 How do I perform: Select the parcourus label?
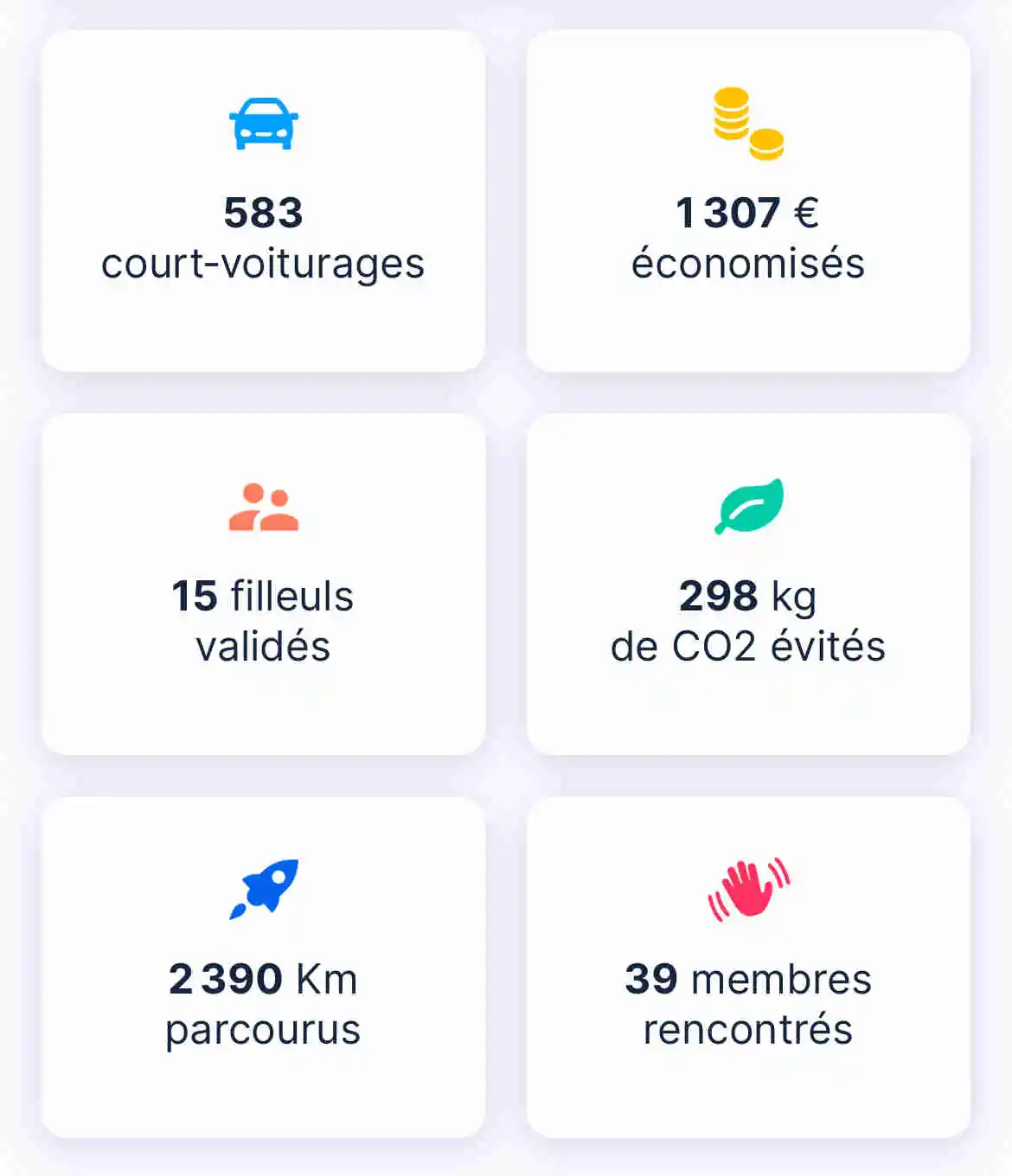pos(263,1029)
